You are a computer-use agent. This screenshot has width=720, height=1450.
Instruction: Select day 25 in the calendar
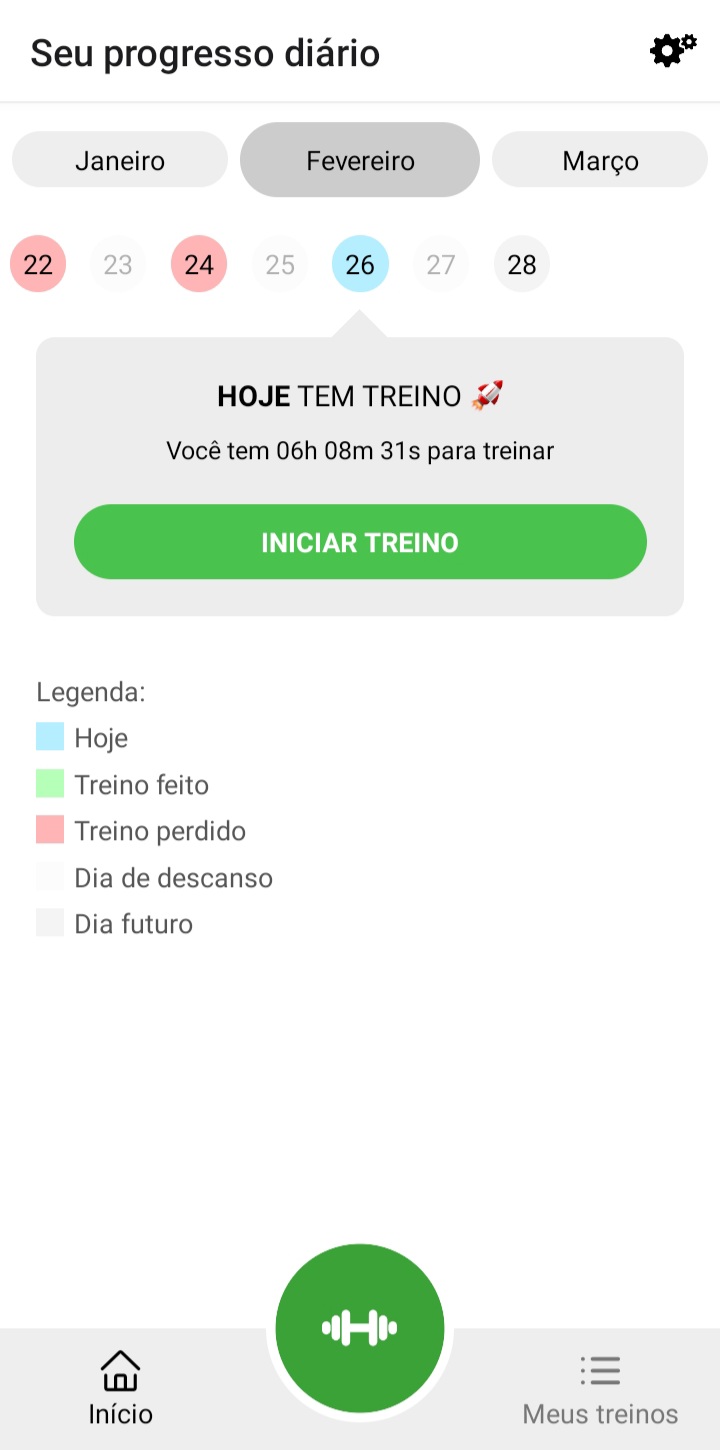tap(280, 264)
